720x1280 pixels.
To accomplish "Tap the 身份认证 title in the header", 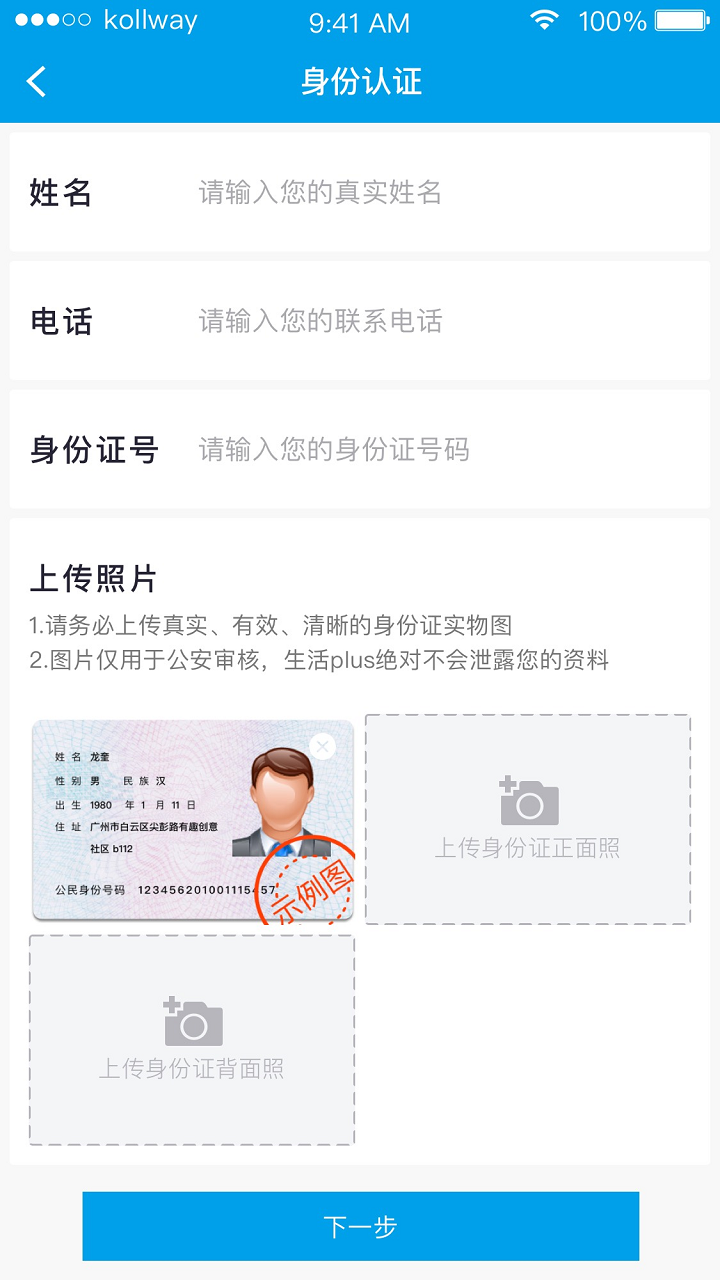I will [360, 84].
